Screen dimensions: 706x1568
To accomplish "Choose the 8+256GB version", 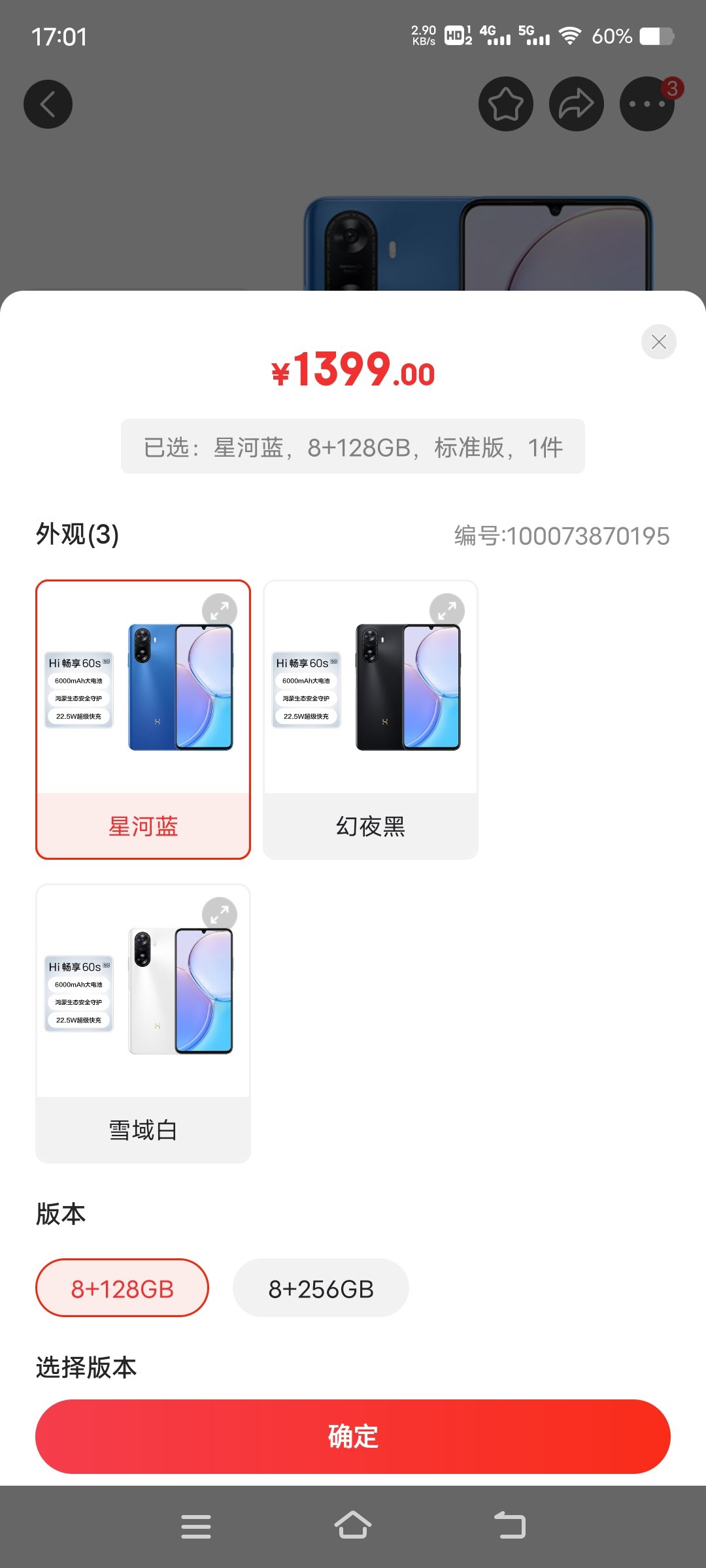I will pos(320,1288).
